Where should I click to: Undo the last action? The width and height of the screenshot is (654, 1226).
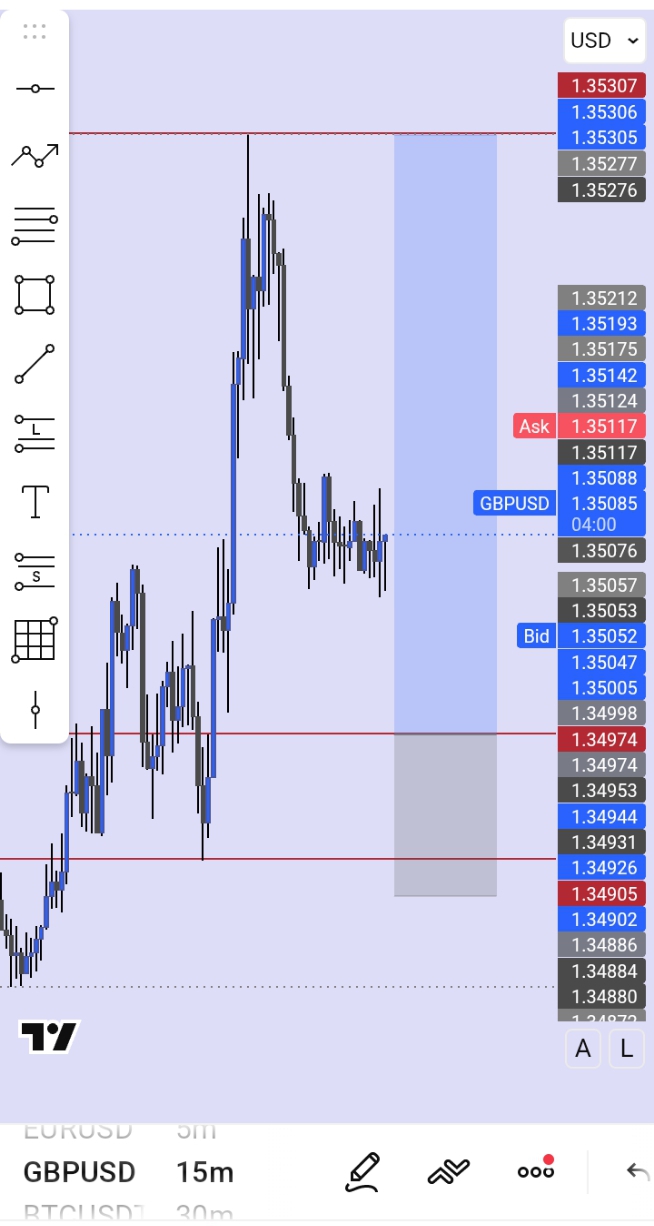click(x=637, y=1171)
